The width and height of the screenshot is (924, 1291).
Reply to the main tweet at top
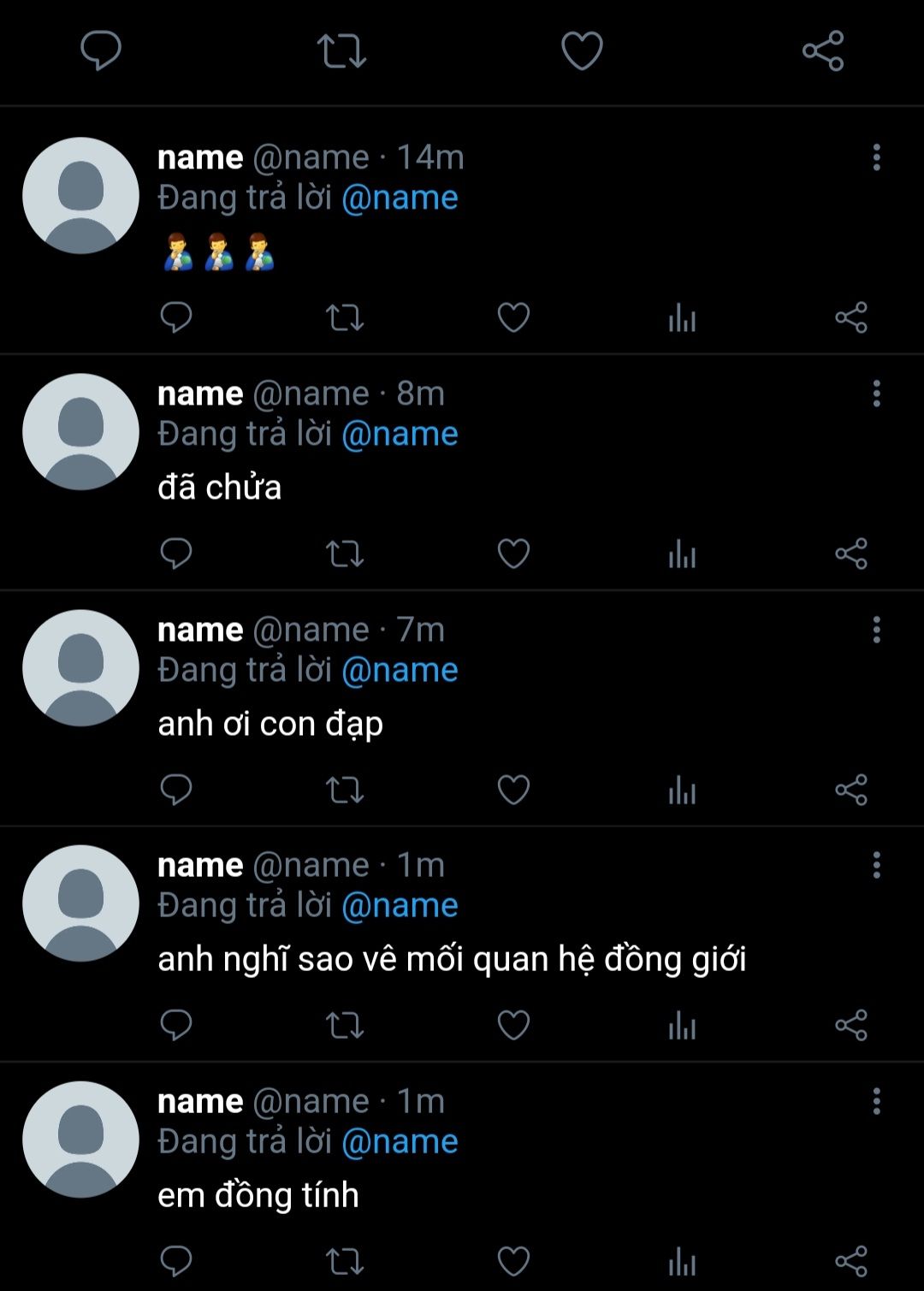tap(101, 50)
